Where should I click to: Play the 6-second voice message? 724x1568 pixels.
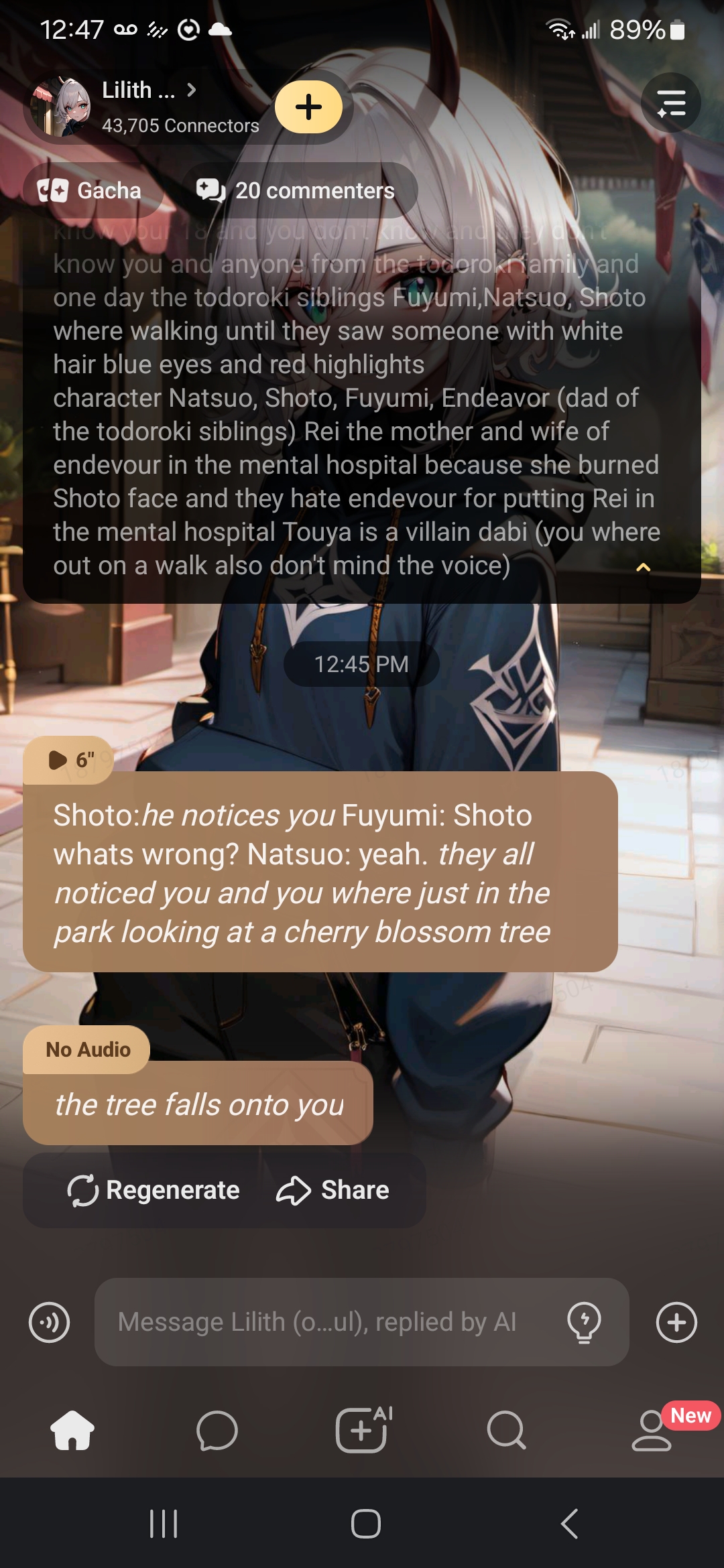point(69,760)
